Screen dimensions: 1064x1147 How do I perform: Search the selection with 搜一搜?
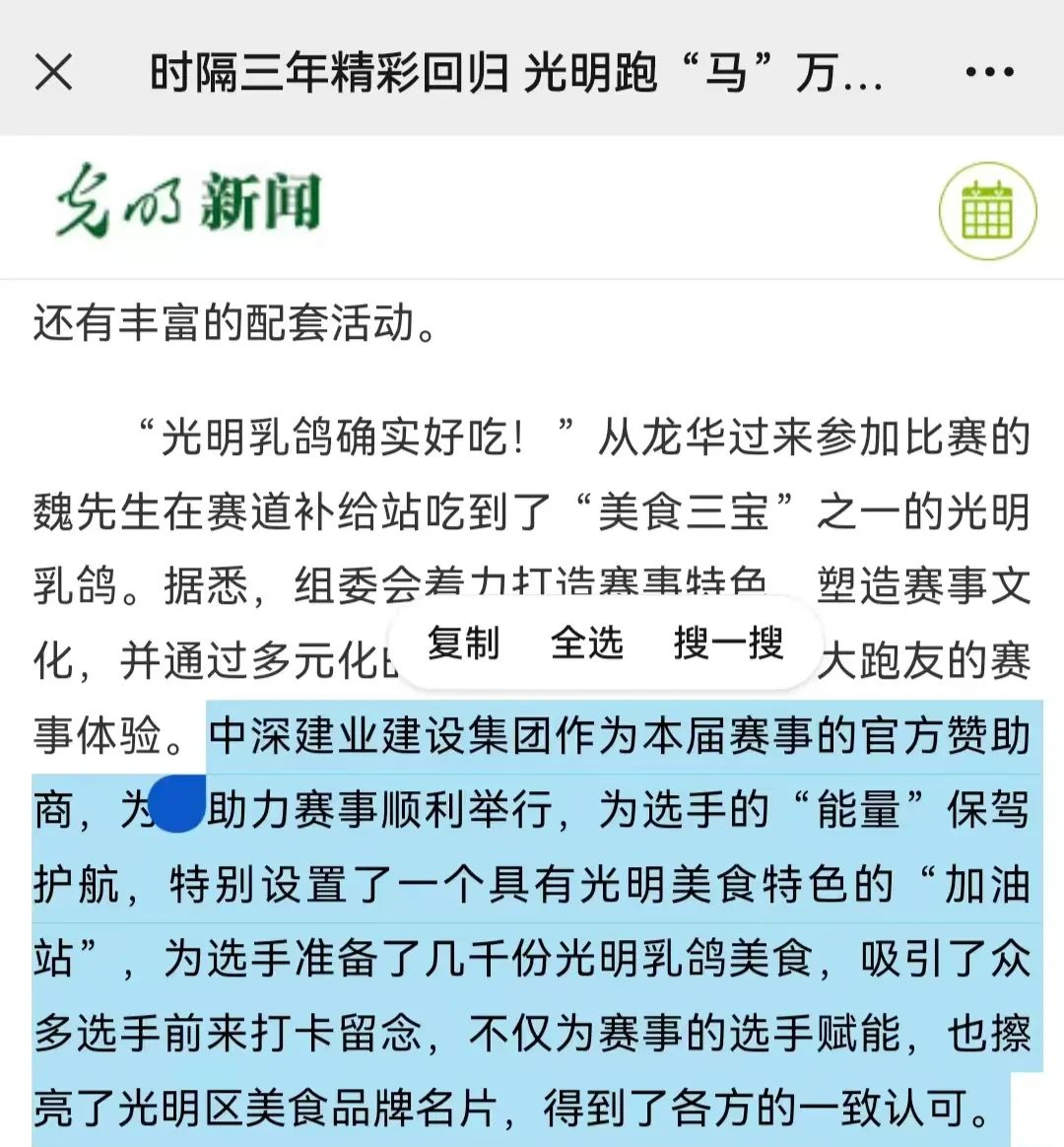coord(729,643)
